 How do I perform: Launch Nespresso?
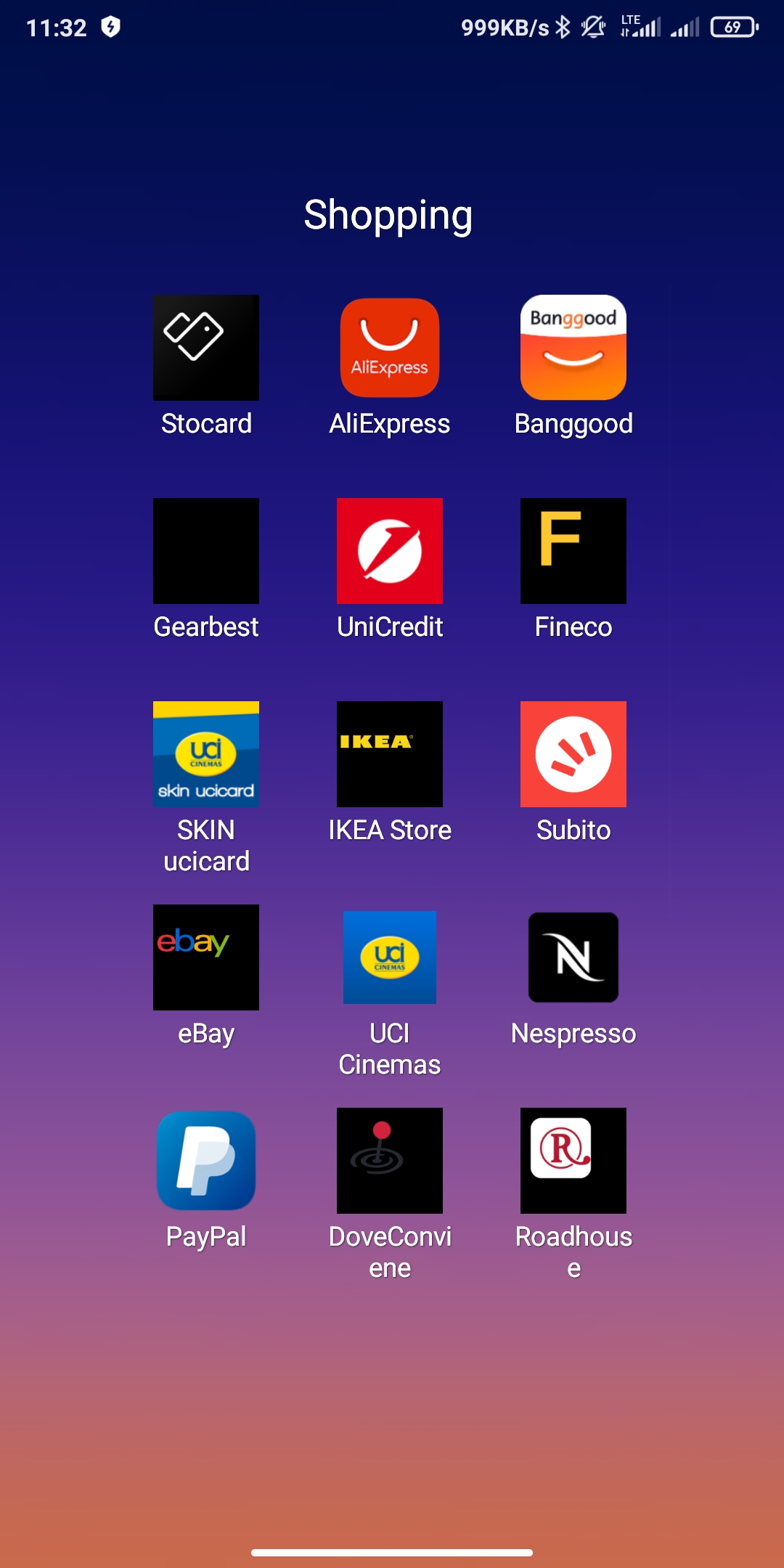pos(573,957)
